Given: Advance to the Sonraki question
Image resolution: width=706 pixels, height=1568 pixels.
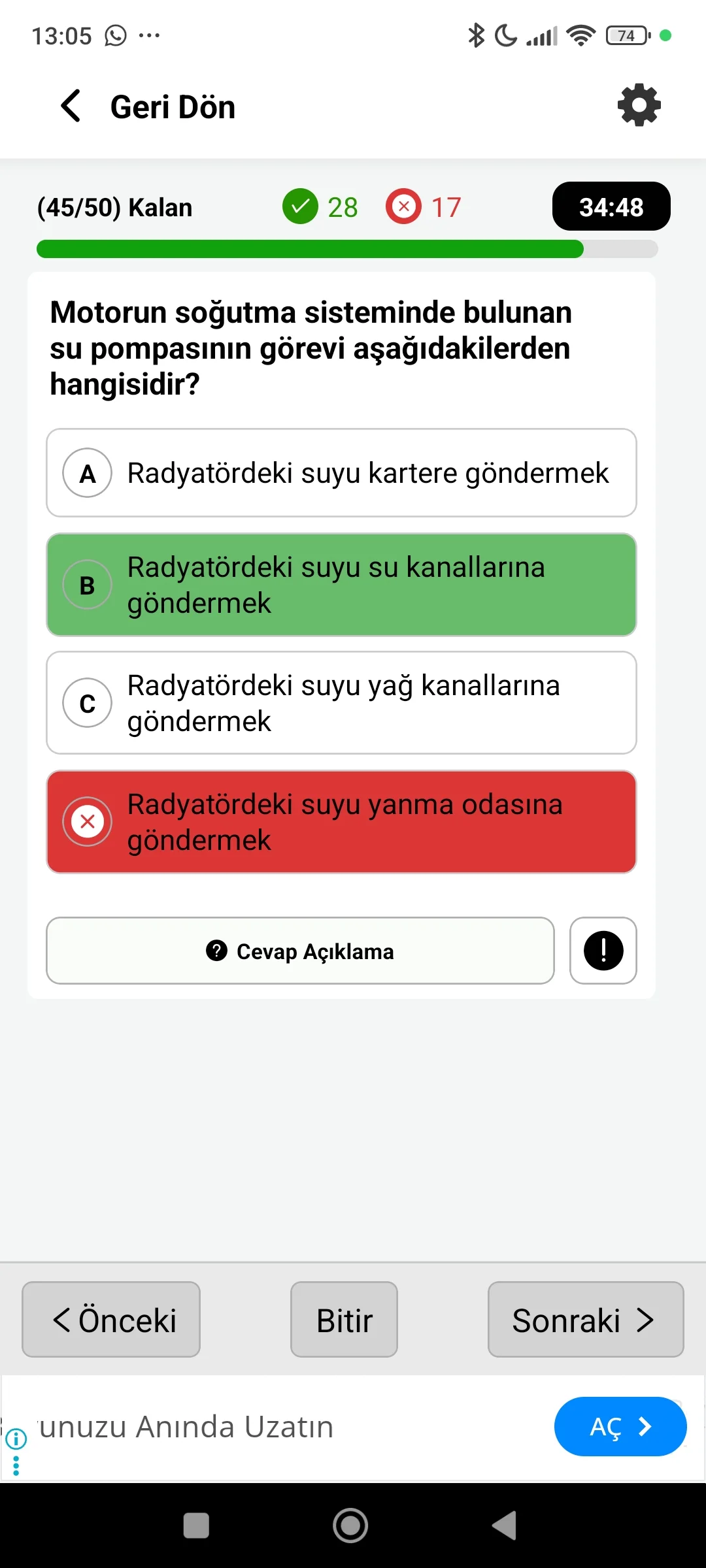Looking at the screenshot, I should pos(585,1319).
